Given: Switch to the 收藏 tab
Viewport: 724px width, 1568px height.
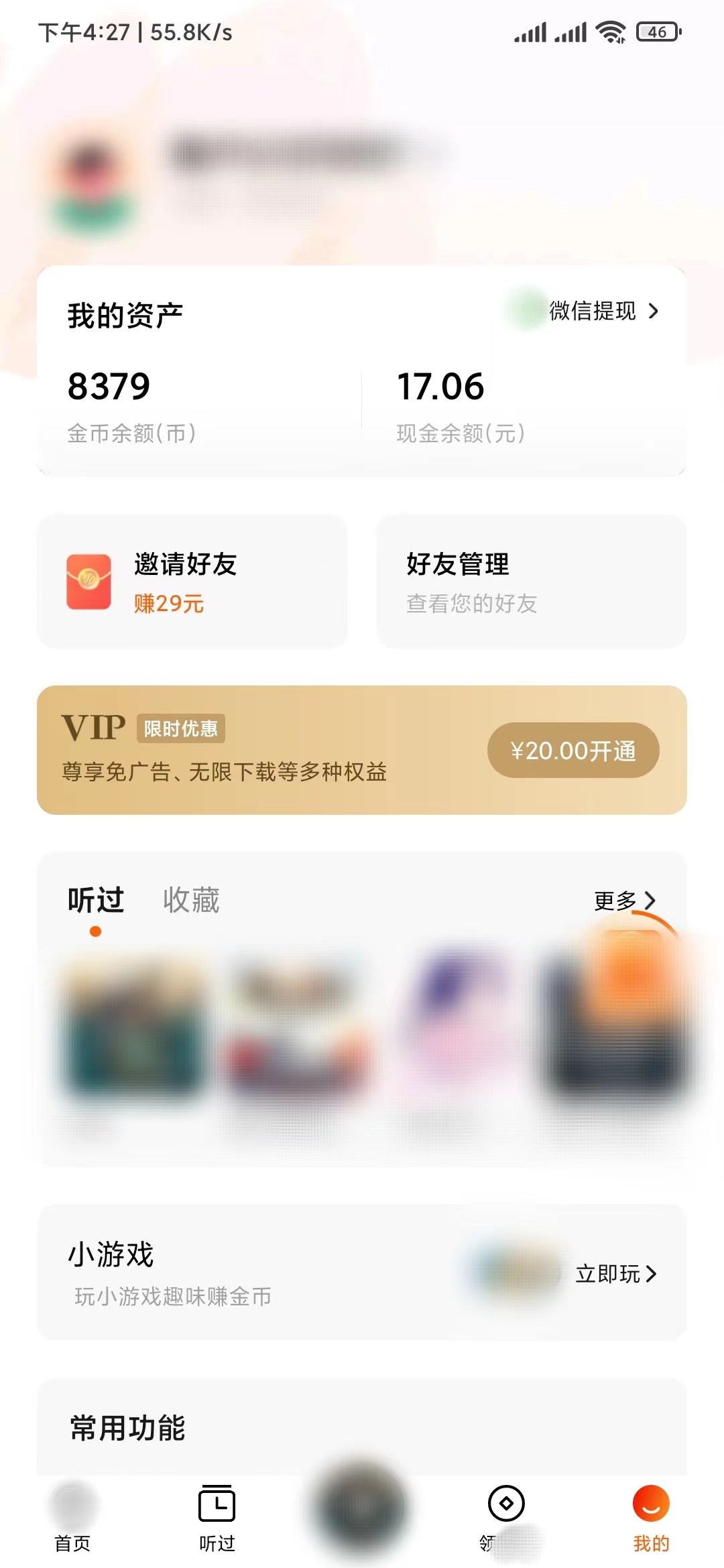Looking at the screenshot, I should pos(190,901).
